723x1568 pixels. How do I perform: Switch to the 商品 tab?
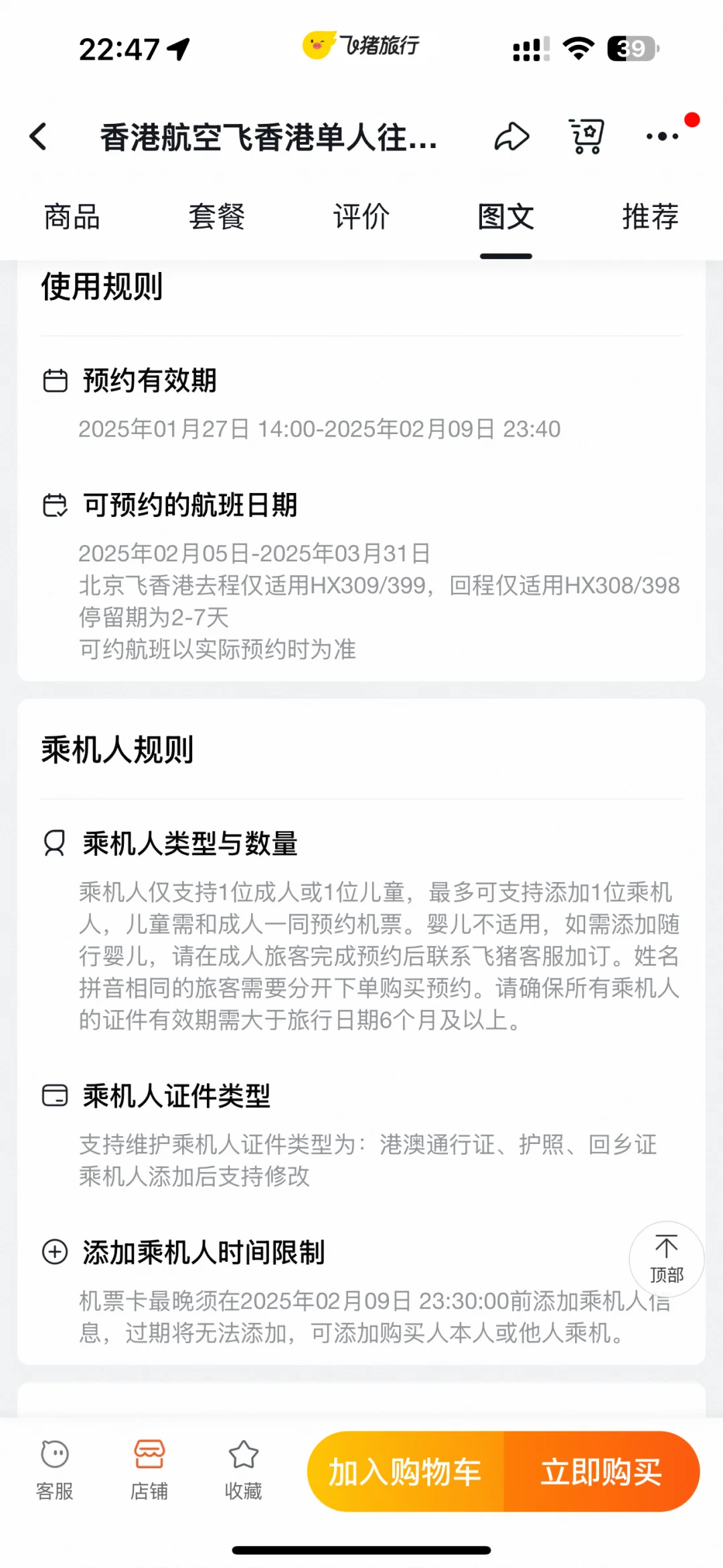(72, 217)
